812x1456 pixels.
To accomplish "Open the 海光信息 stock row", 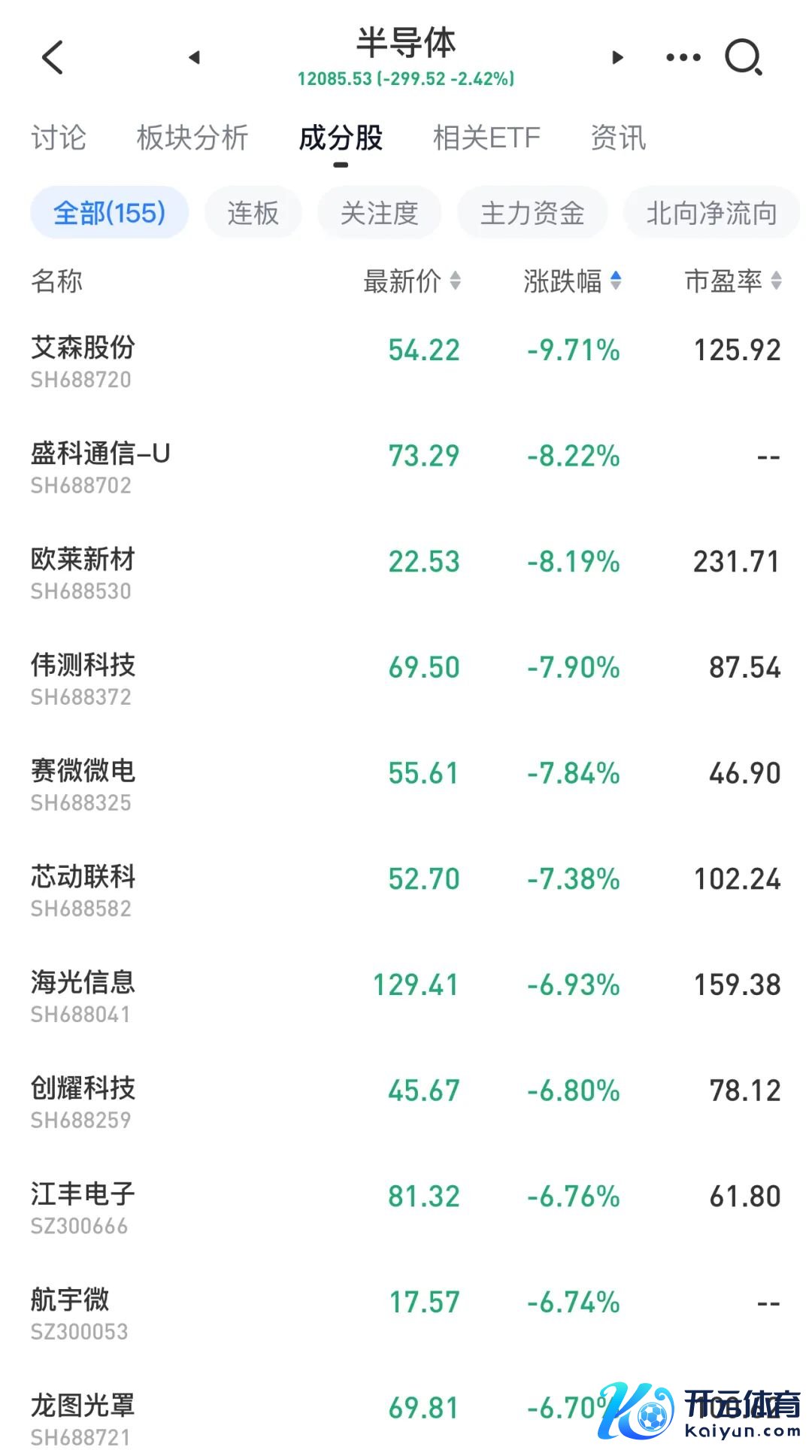I will coord(406,997).
